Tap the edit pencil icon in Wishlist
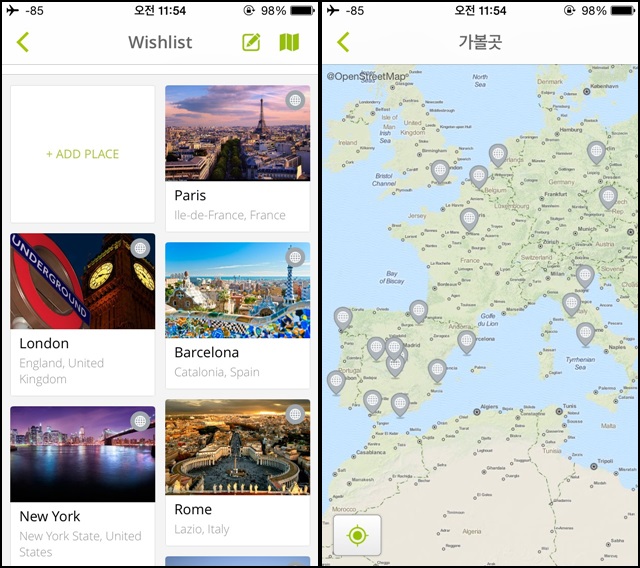Image resolution: width=640 pixels, height=568 pixels. point(251,42)
